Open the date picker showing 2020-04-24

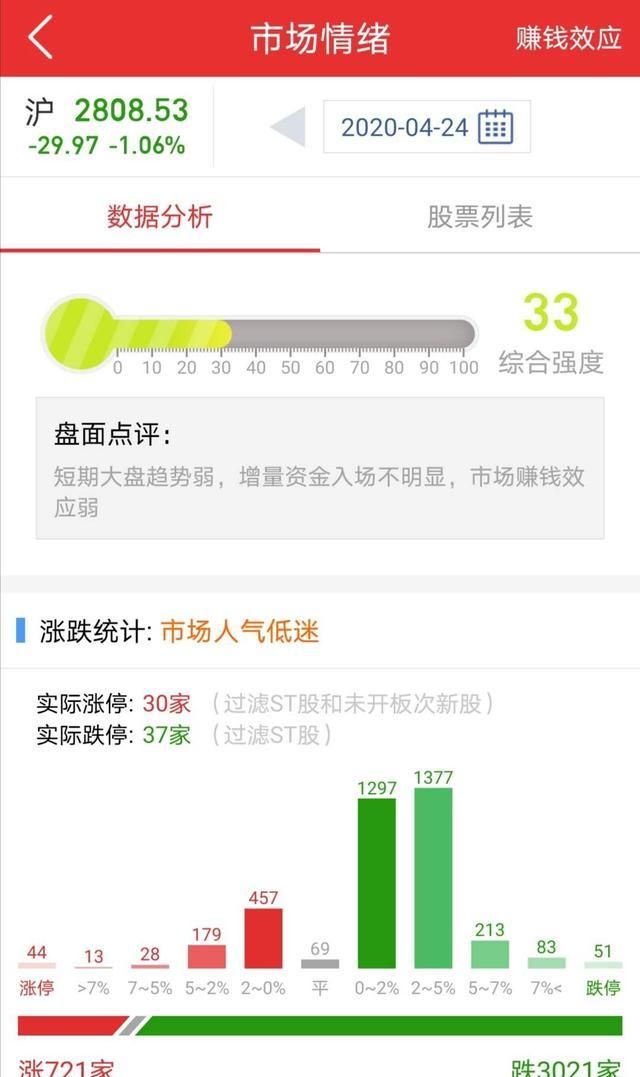426,127
